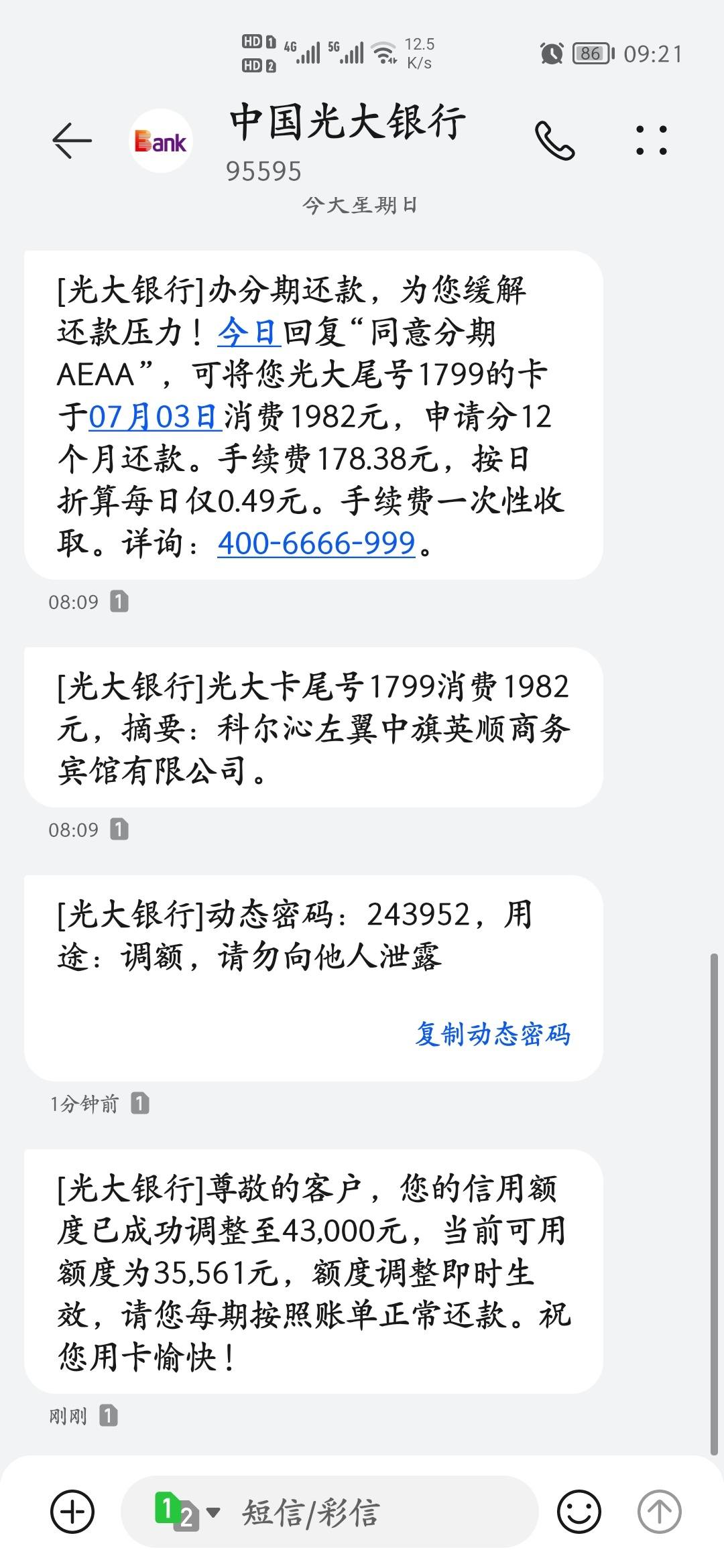This screenshot has height=1568, width=724.
Task: Copy the dynamic password via 复制动态密码
Action: (x=493, y=1034)
